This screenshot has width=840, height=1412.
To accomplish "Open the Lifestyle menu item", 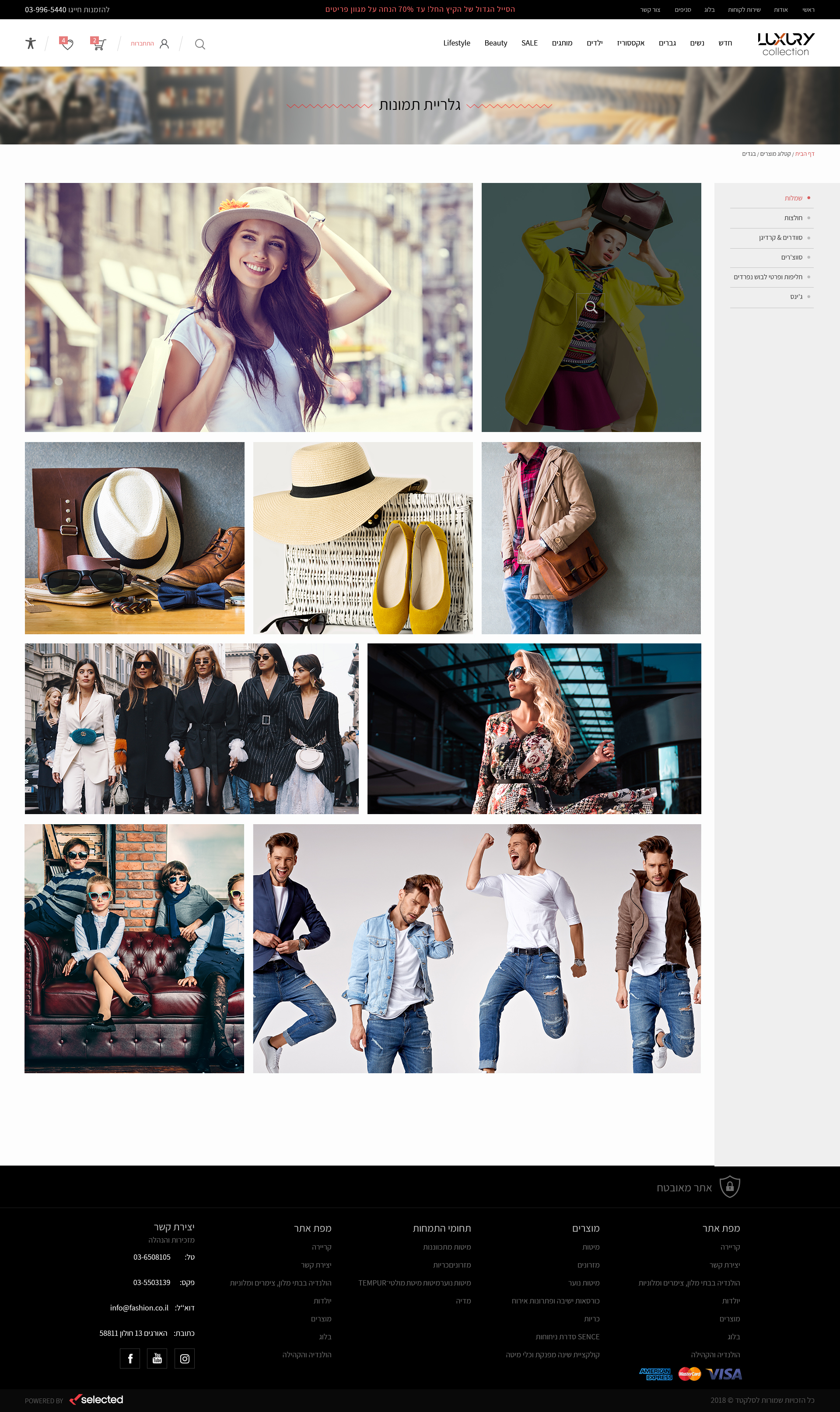I will tap(456, 43).
